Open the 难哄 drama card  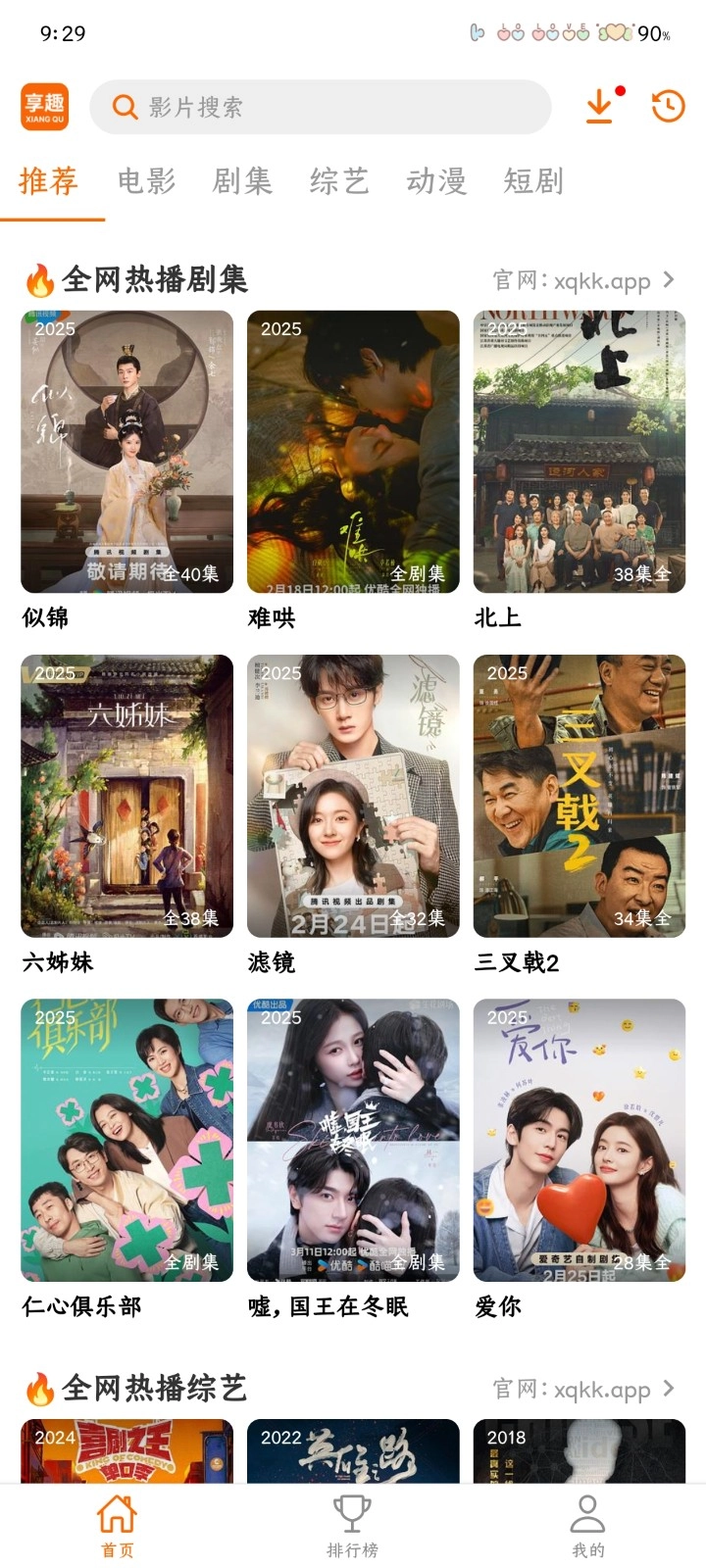pyautogui.click(x=353, y=452)
